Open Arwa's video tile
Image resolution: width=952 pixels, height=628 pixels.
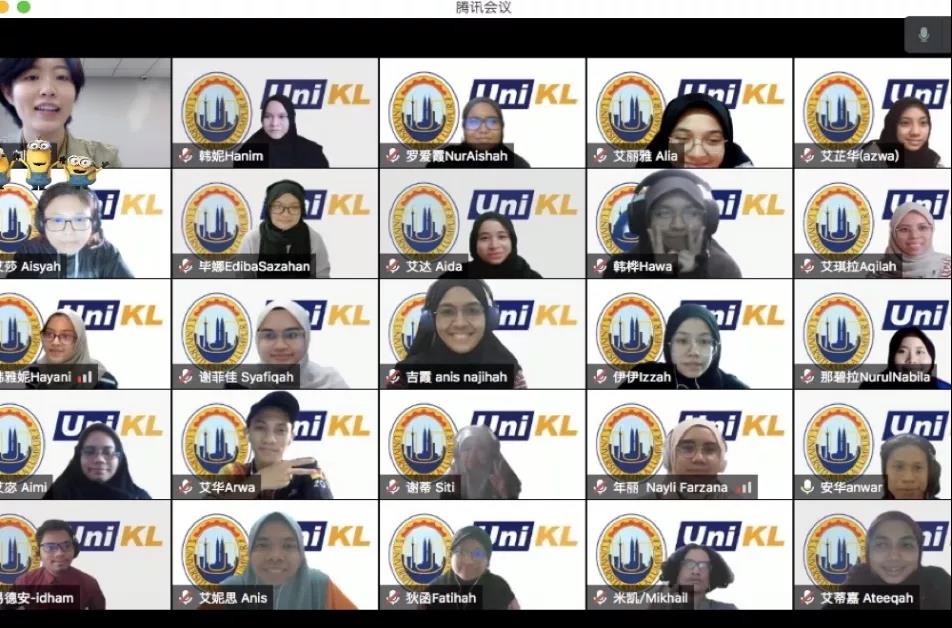[x=275, y=444]
